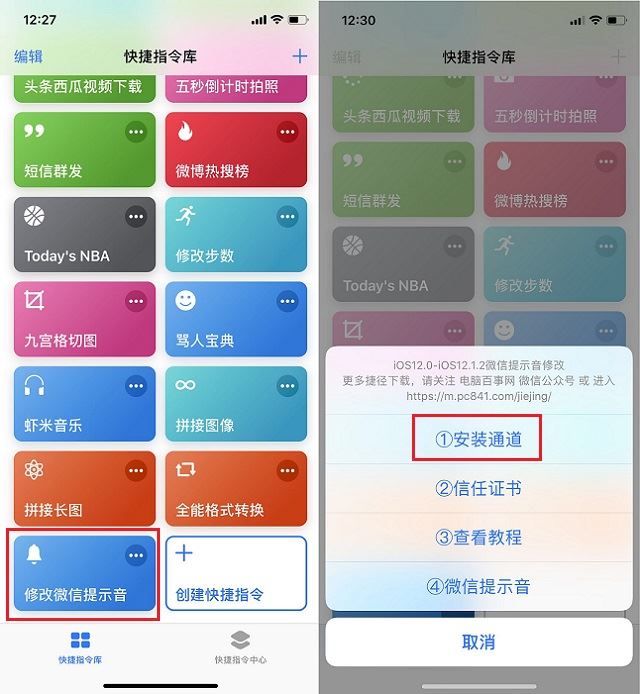The image size is (640, 694).
Task: Select the ①安装通道 option
Action: click(x=478, y=438)
